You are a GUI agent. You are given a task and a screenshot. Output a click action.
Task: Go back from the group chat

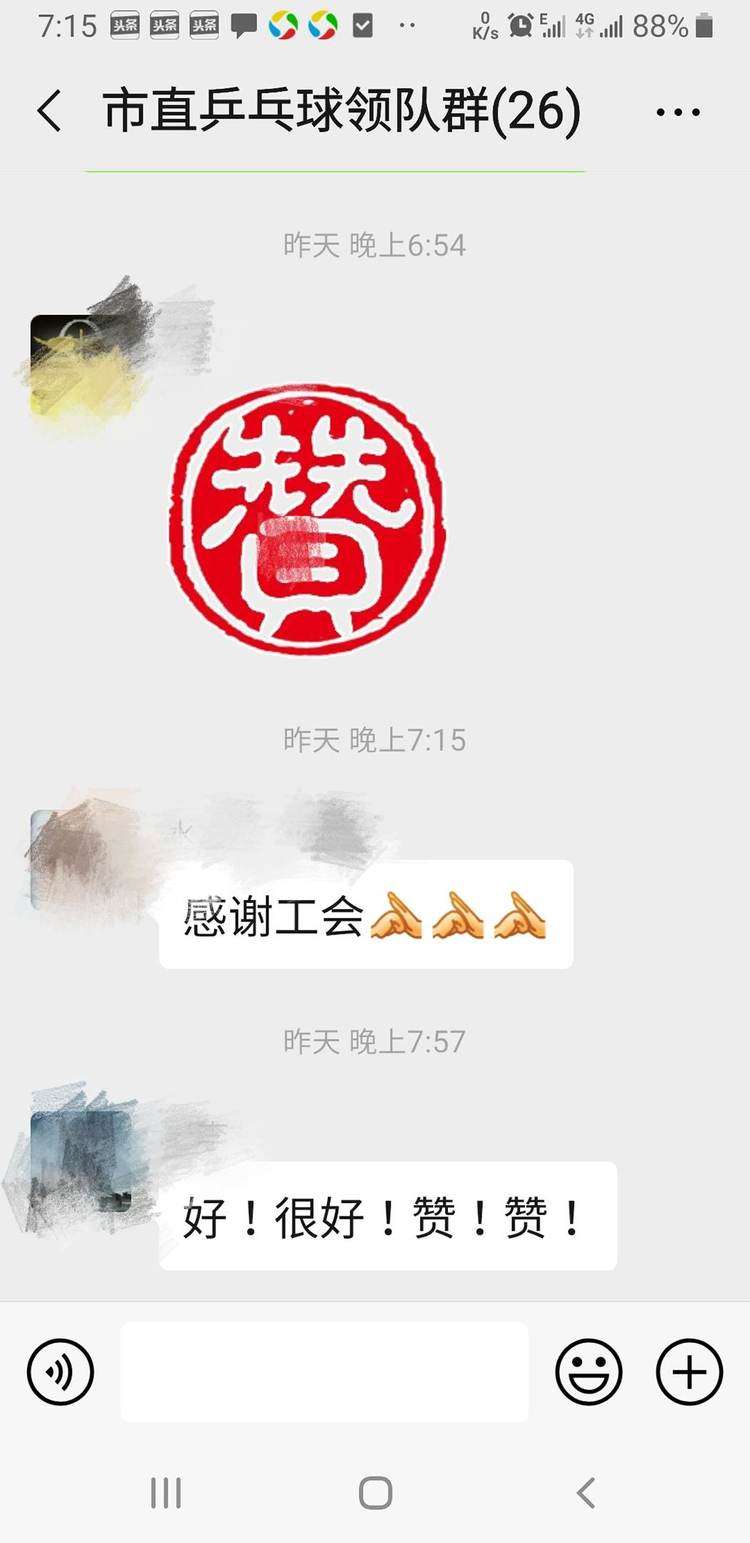pos(49,111)
